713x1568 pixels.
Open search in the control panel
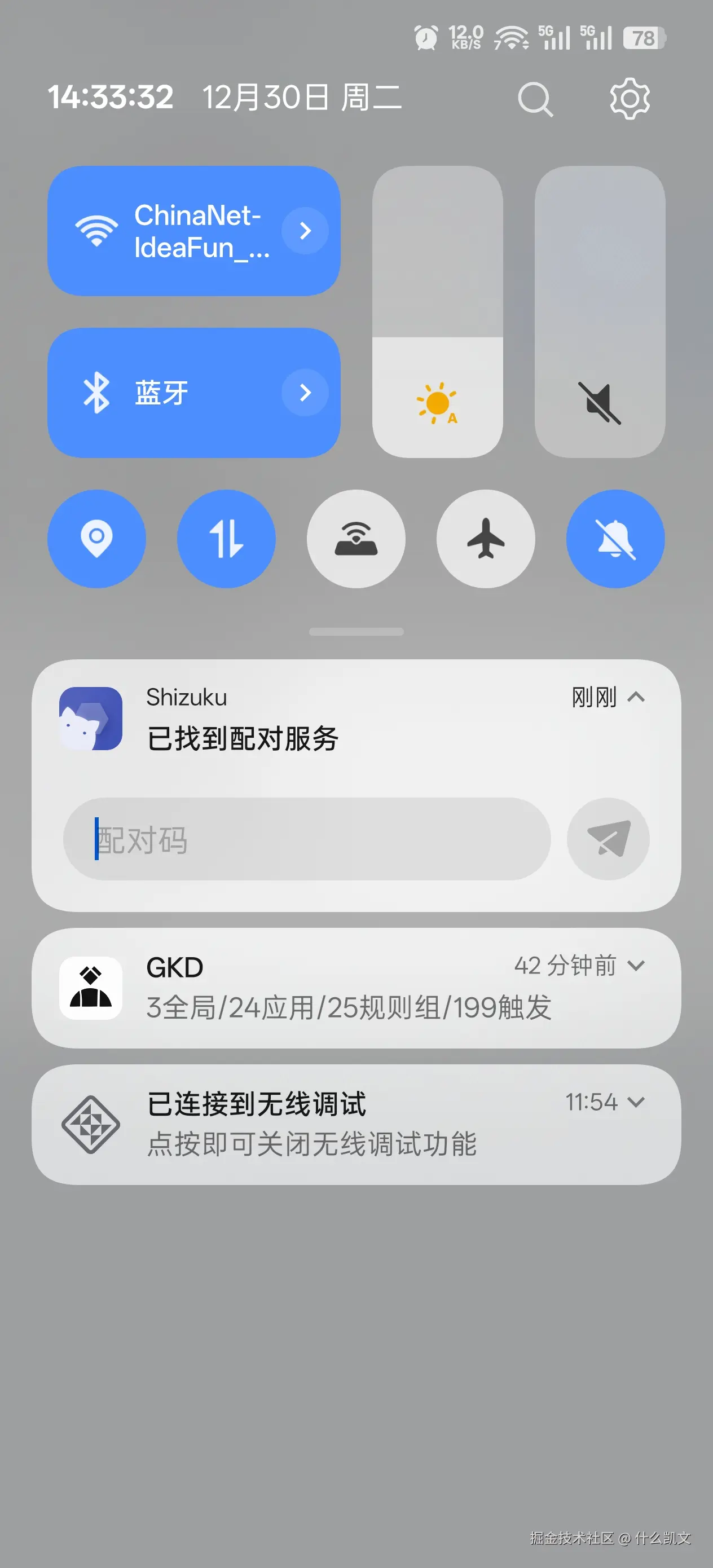[x=535, y=99]
